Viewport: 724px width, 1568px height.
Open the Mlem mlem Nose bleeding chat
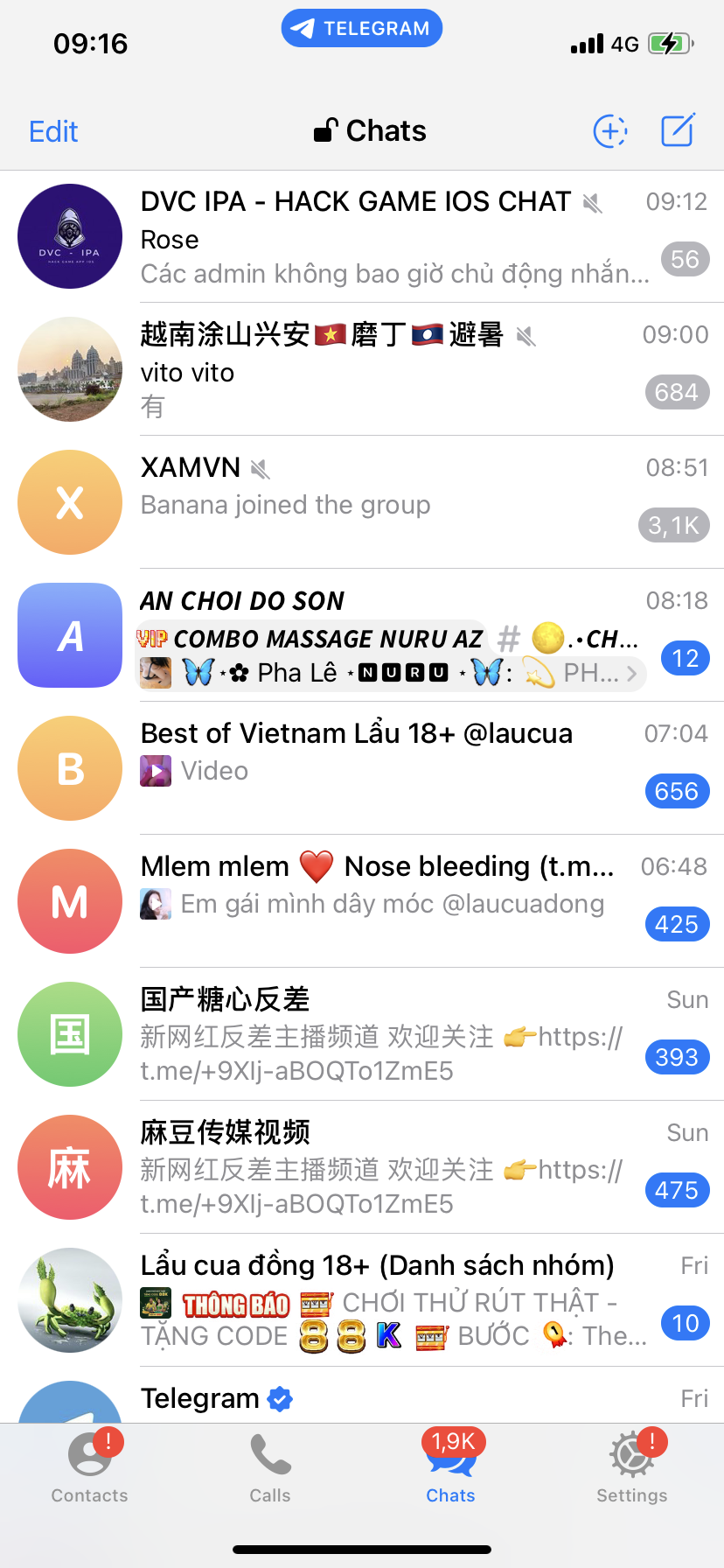pos(362,901)
